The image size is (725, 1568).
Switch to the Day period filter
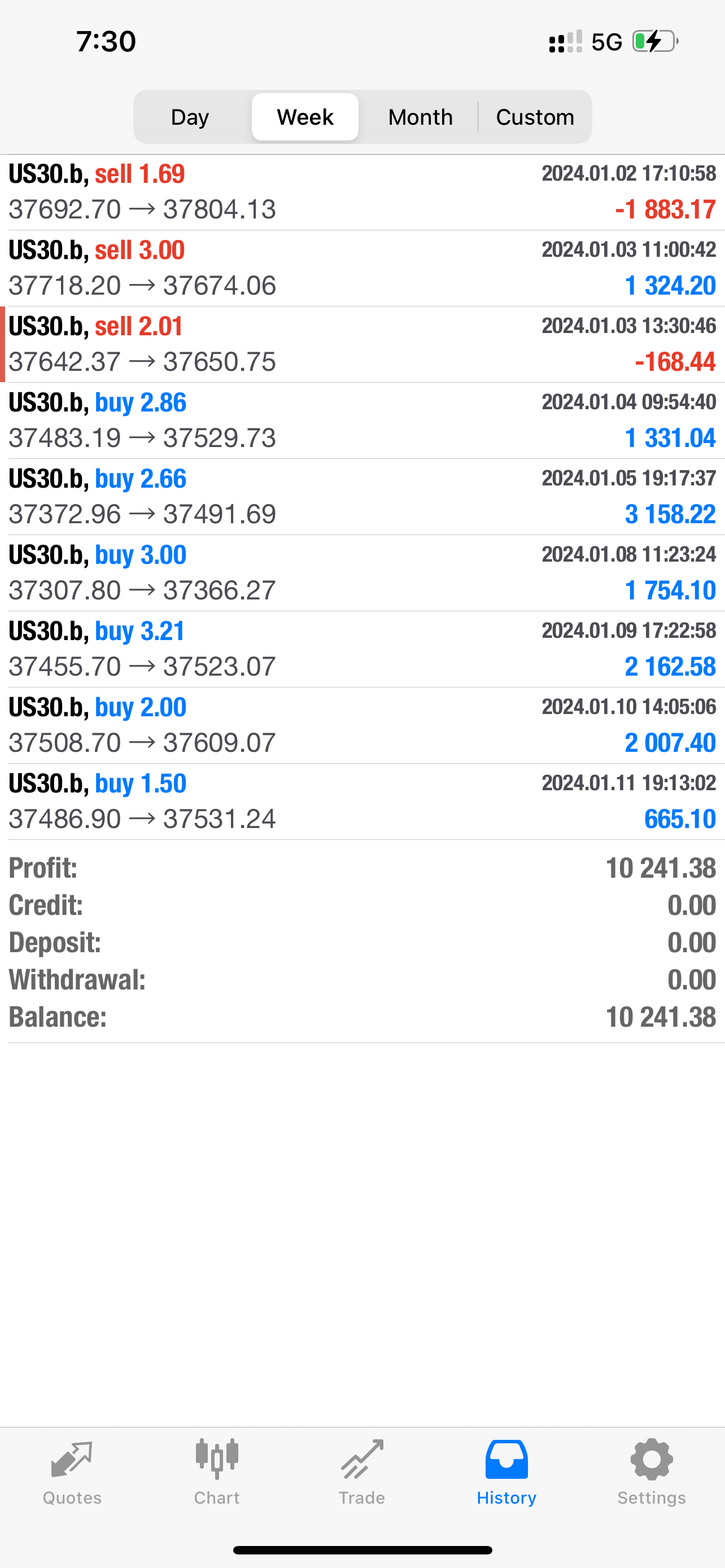[x=190, y=117]
